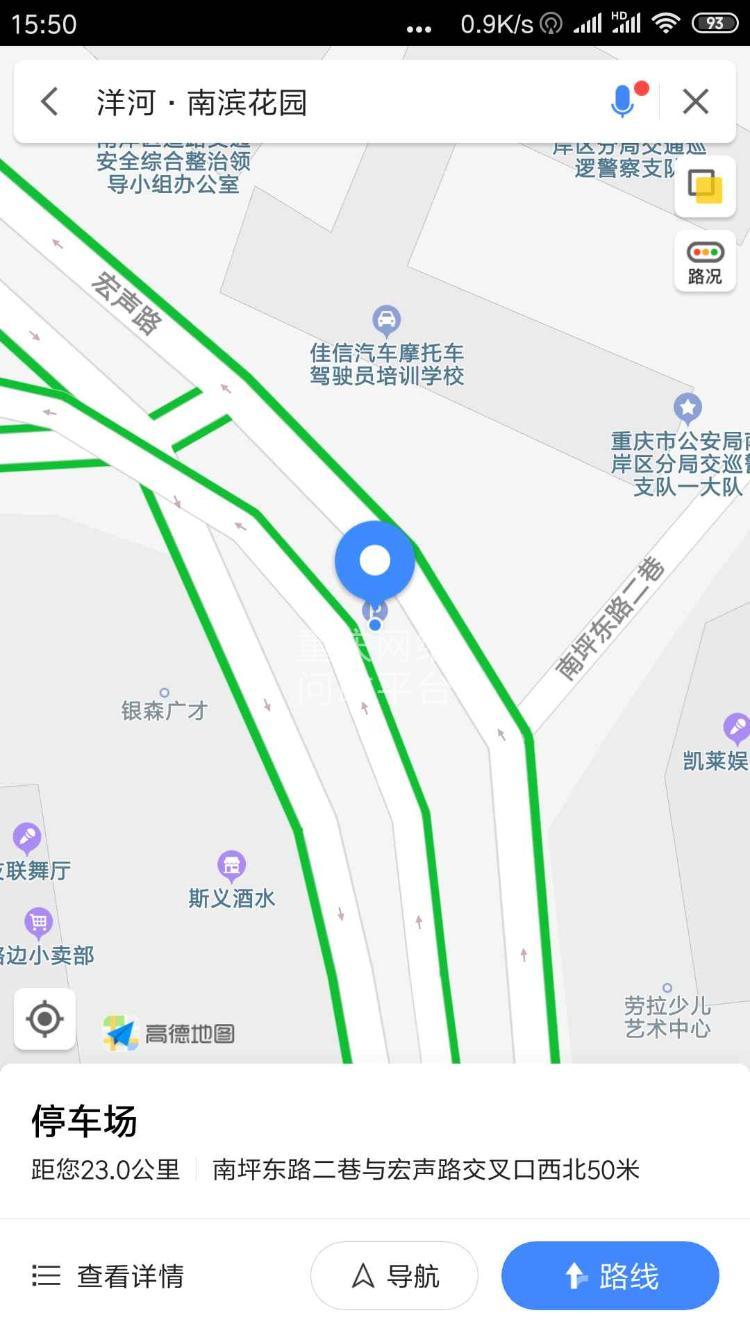The width and height of the screenshot is (750, 1333).
Task: Recenter map on my current location
Action: tap(45, 1019)
